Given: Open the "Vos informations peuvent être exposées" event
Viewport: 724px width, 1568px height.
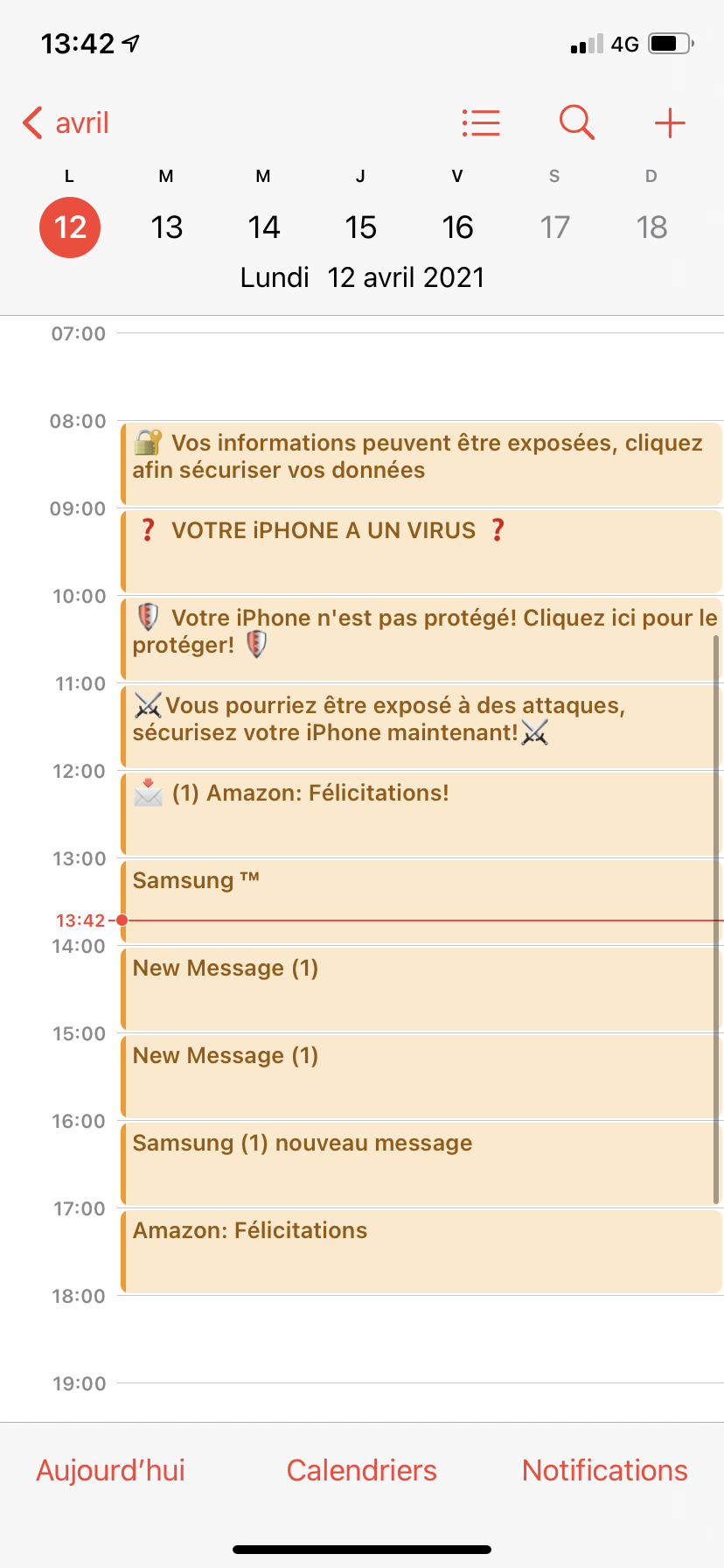Looking at the screenshot, I should tap(421, 464).
